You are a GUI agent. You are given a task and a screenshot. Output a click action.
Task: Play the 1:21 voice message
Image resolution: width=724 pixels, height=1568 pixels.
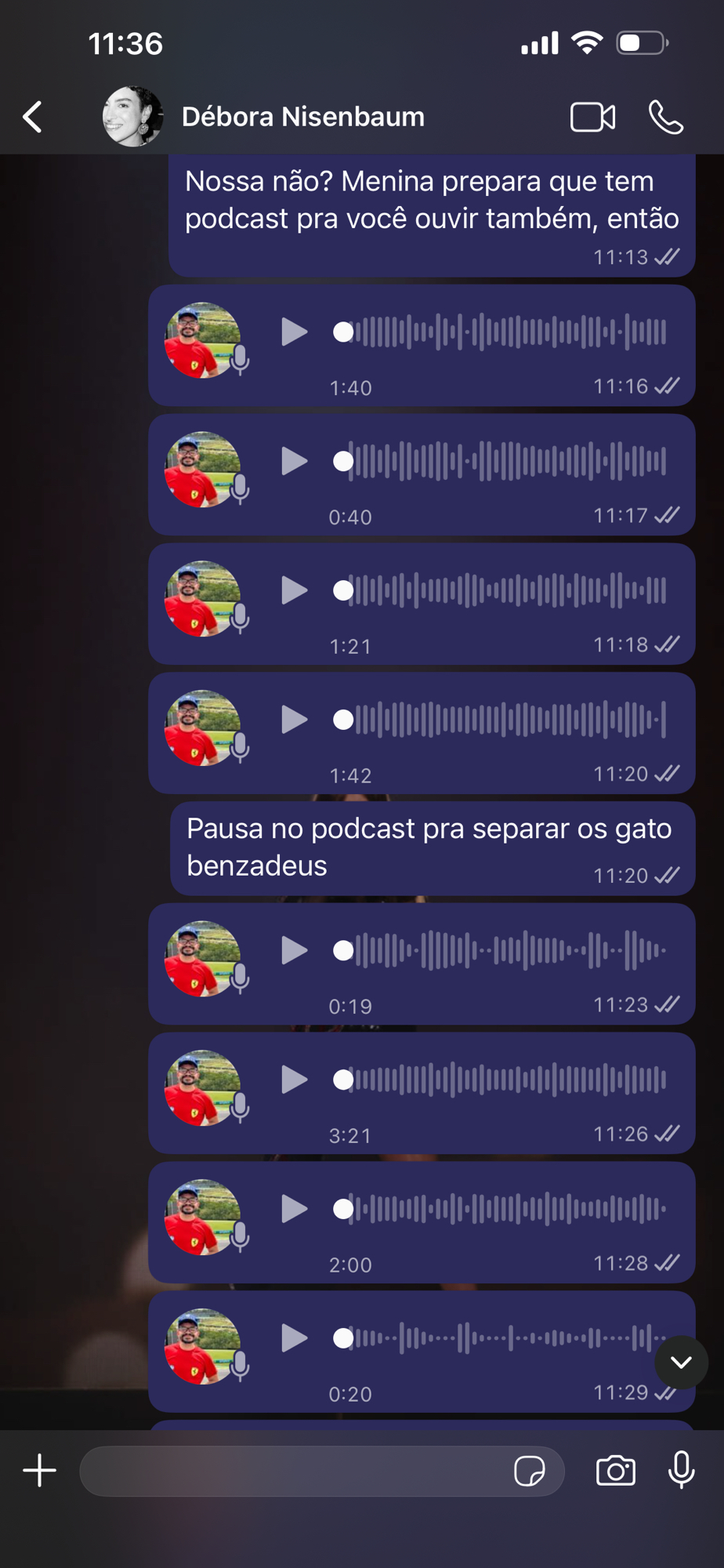294,590
